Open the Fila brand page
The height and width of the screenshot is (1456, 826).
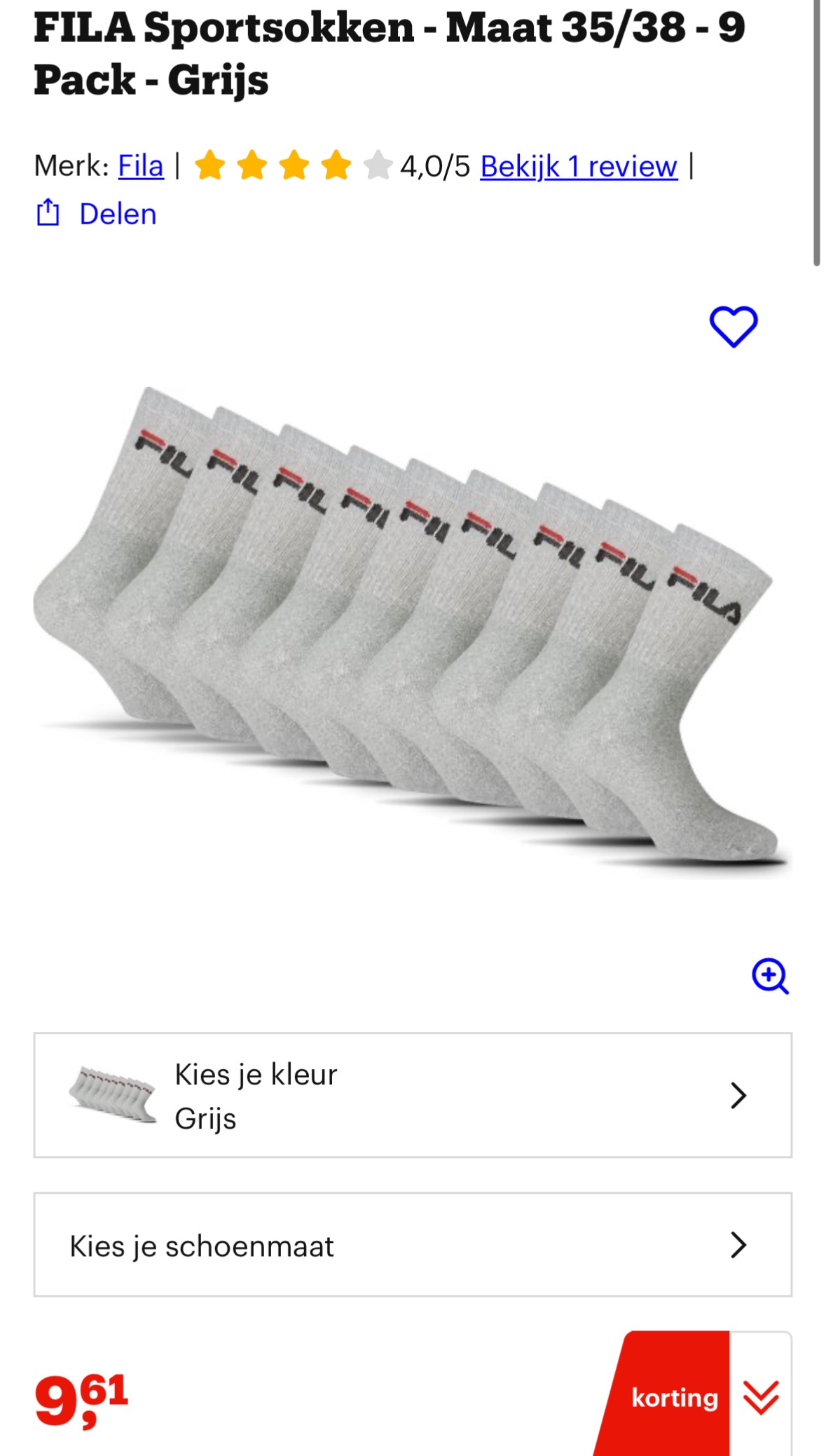pos(139,165)
